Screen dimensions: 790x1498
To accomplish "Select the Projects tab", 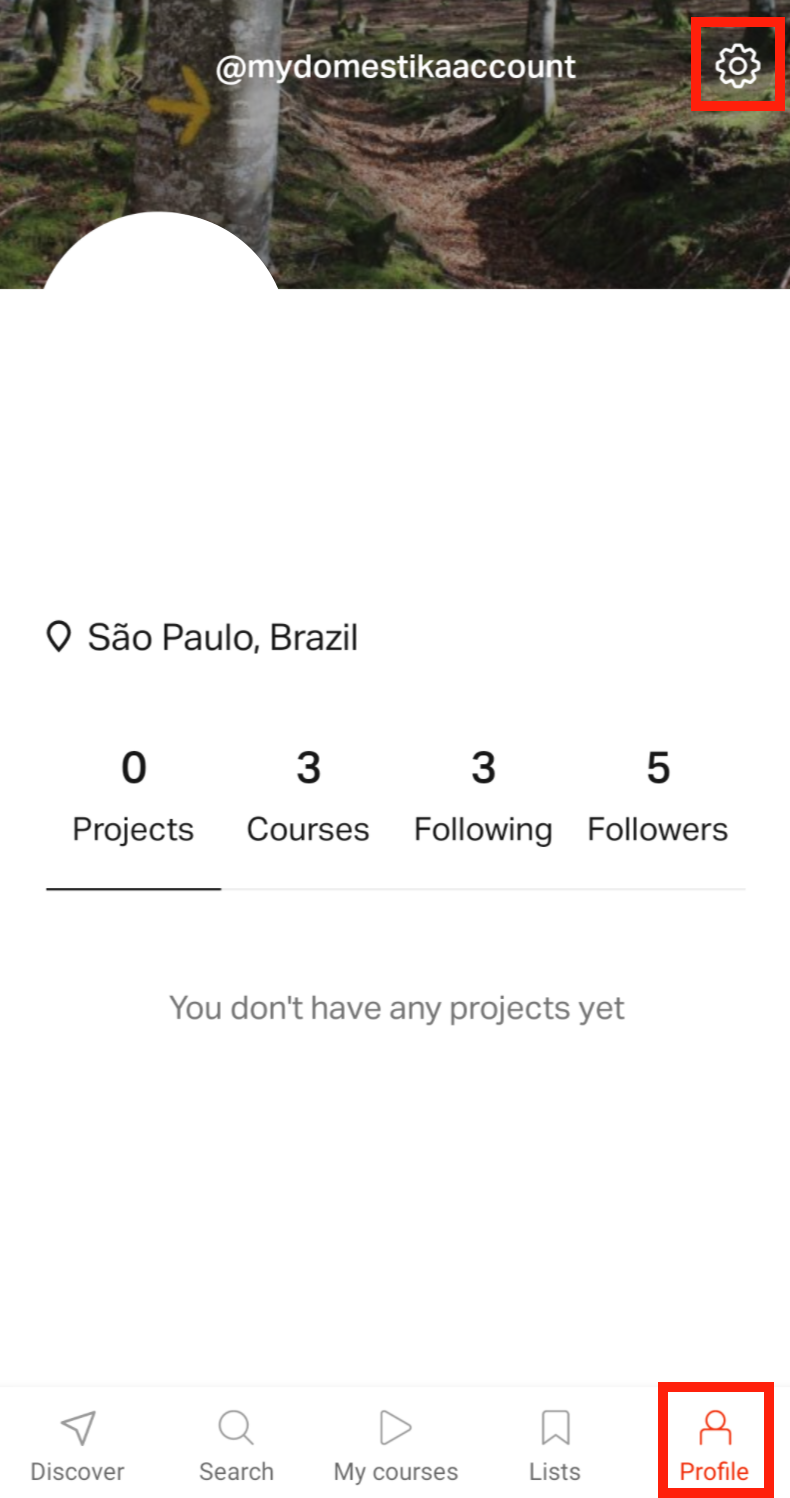I will pos(133,799).
